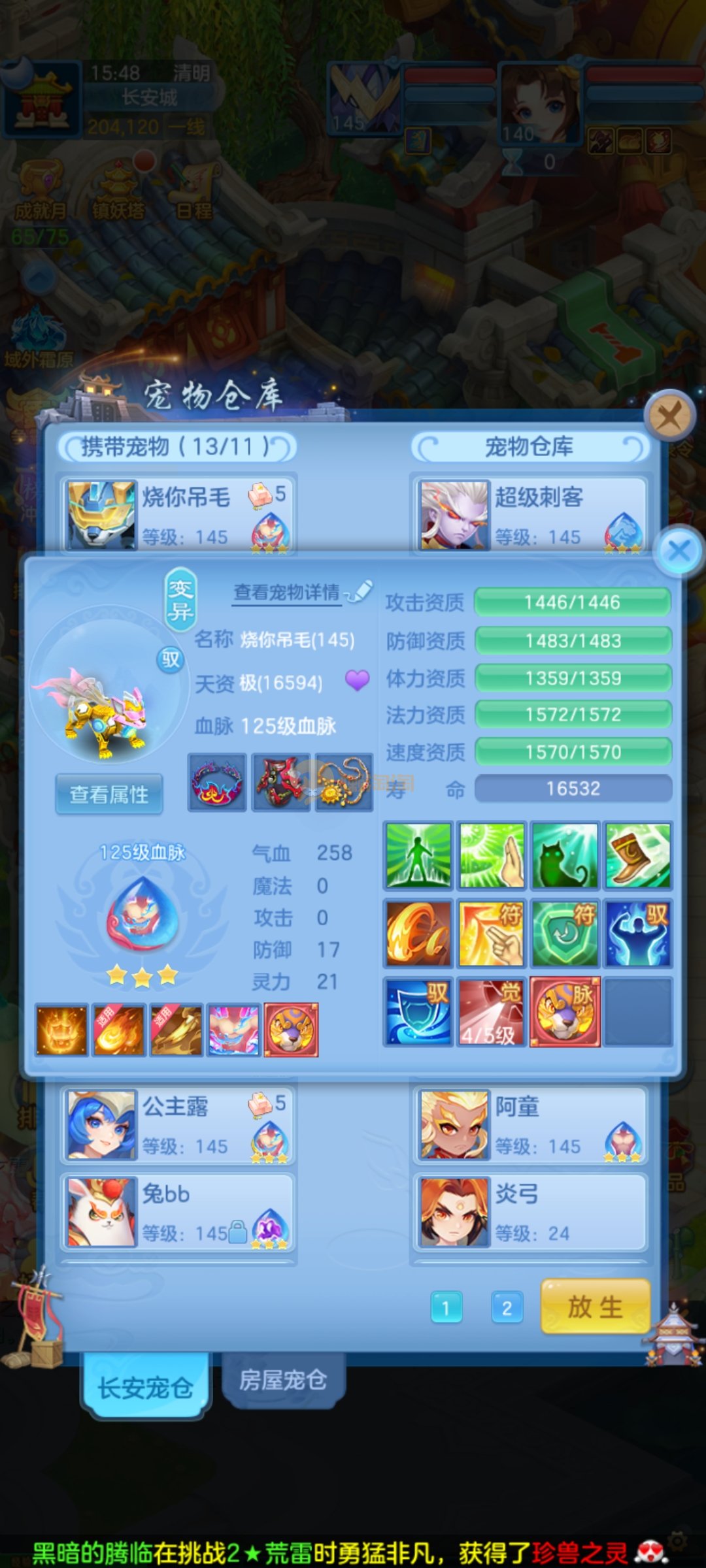Select pet 公主露
Screen dimensions: 706x1568
click(x=178, y=1125)
